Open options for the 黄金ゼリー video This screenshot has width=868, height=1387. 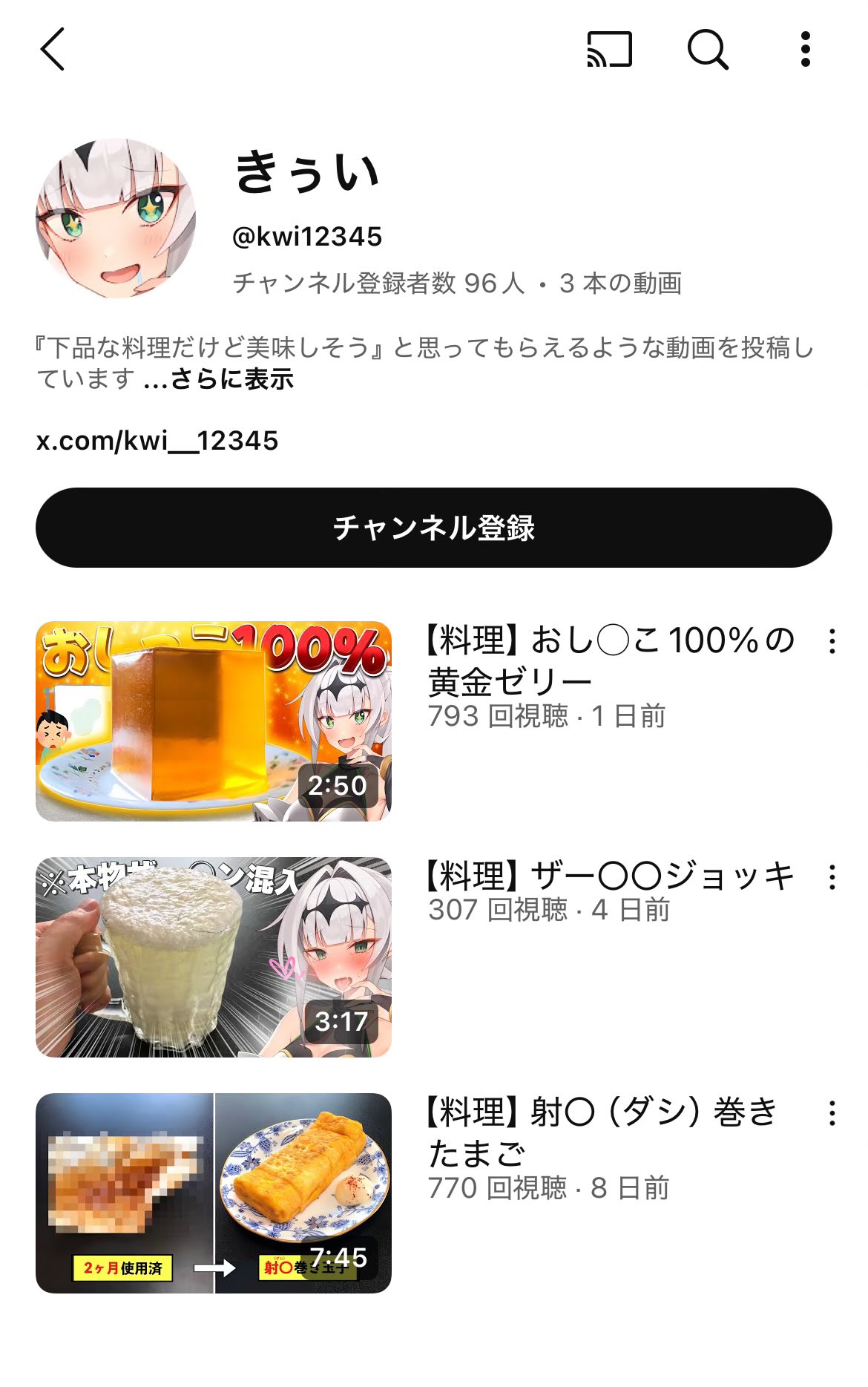point(832,641)
